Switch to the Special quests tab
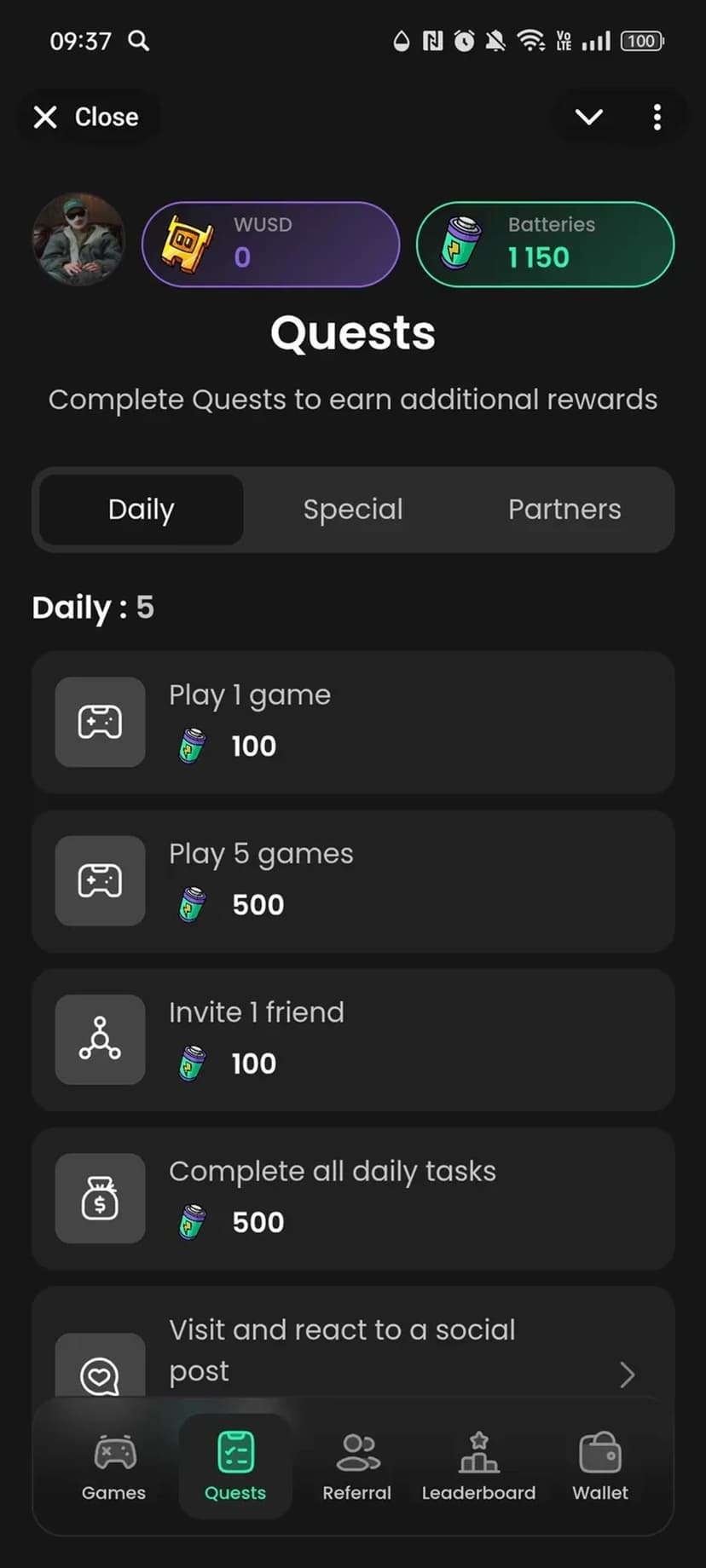The width and height of the screenshot is (706, 1568). click(353, 510)
